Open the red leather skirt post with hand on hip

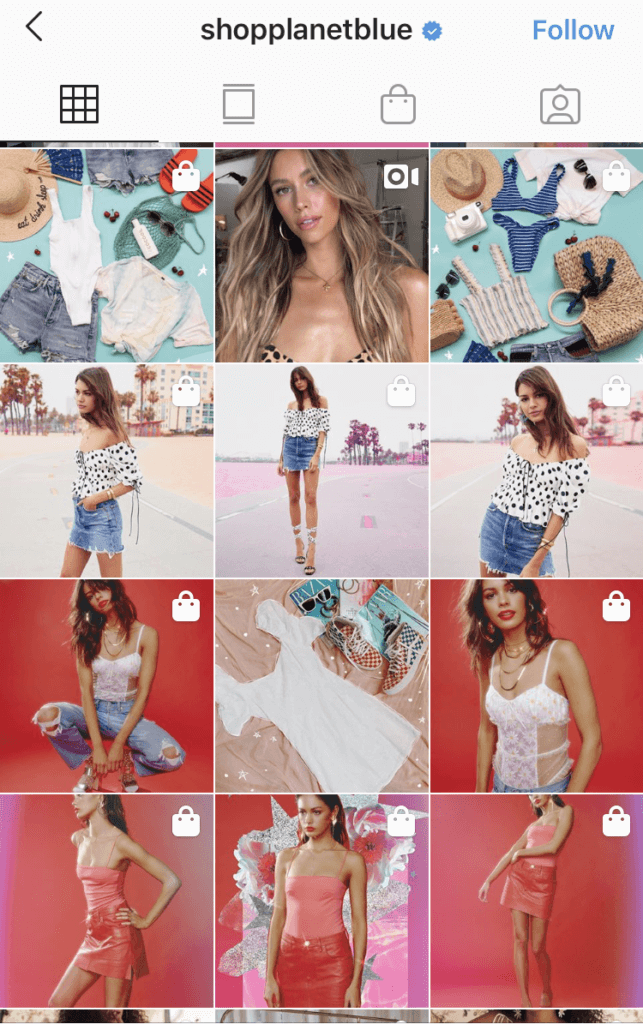pos(106,900)
